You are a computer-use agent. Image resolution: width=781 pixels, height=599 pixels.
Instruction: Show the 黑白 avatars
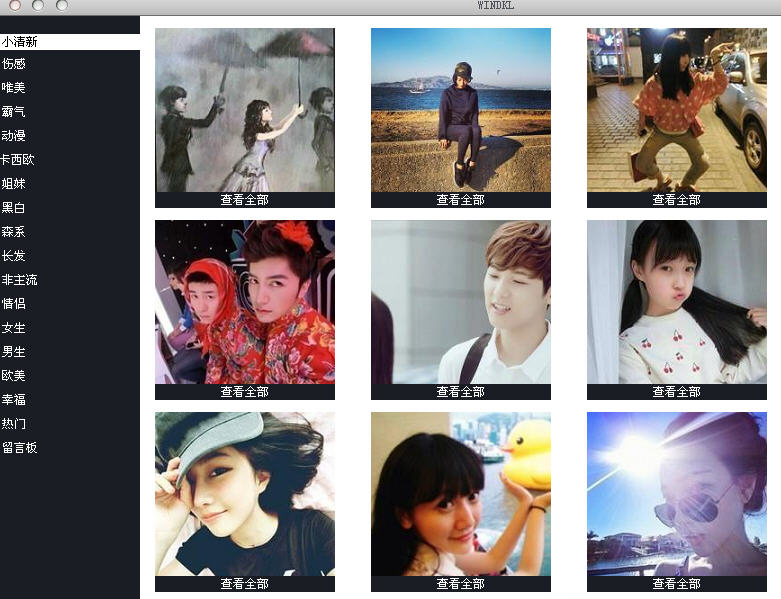coord(14,208)
